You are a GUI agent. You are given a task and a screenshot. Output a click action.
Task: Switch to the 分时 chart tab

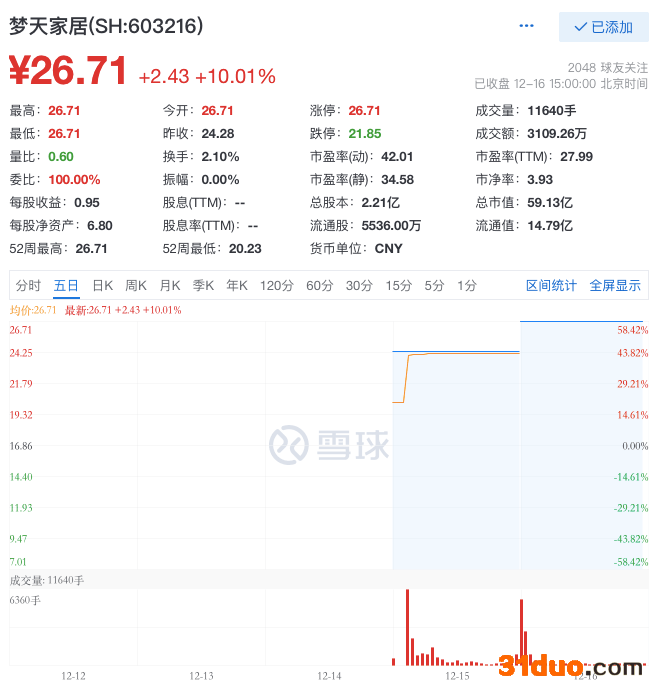coord(29,286)
